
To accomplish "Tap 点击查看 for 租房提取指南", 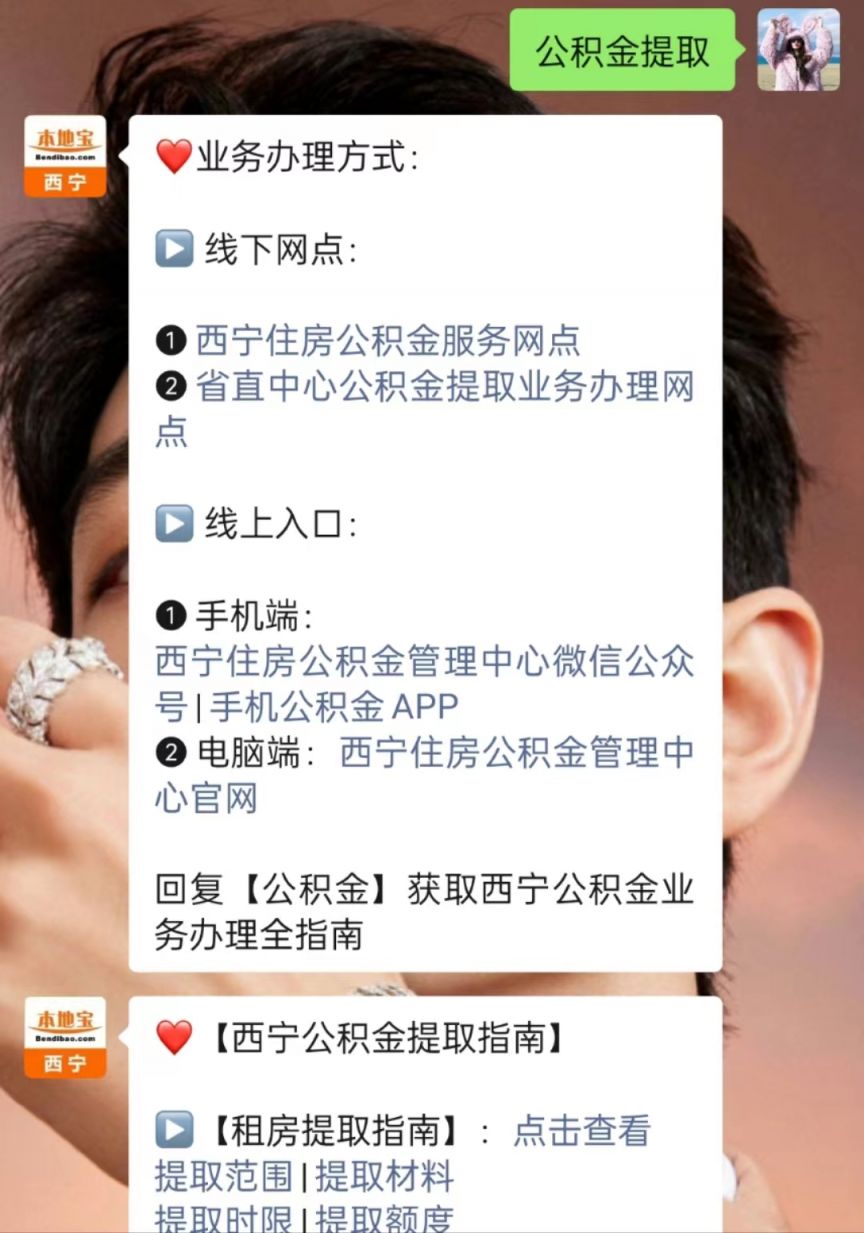I will coord(582,1131).
